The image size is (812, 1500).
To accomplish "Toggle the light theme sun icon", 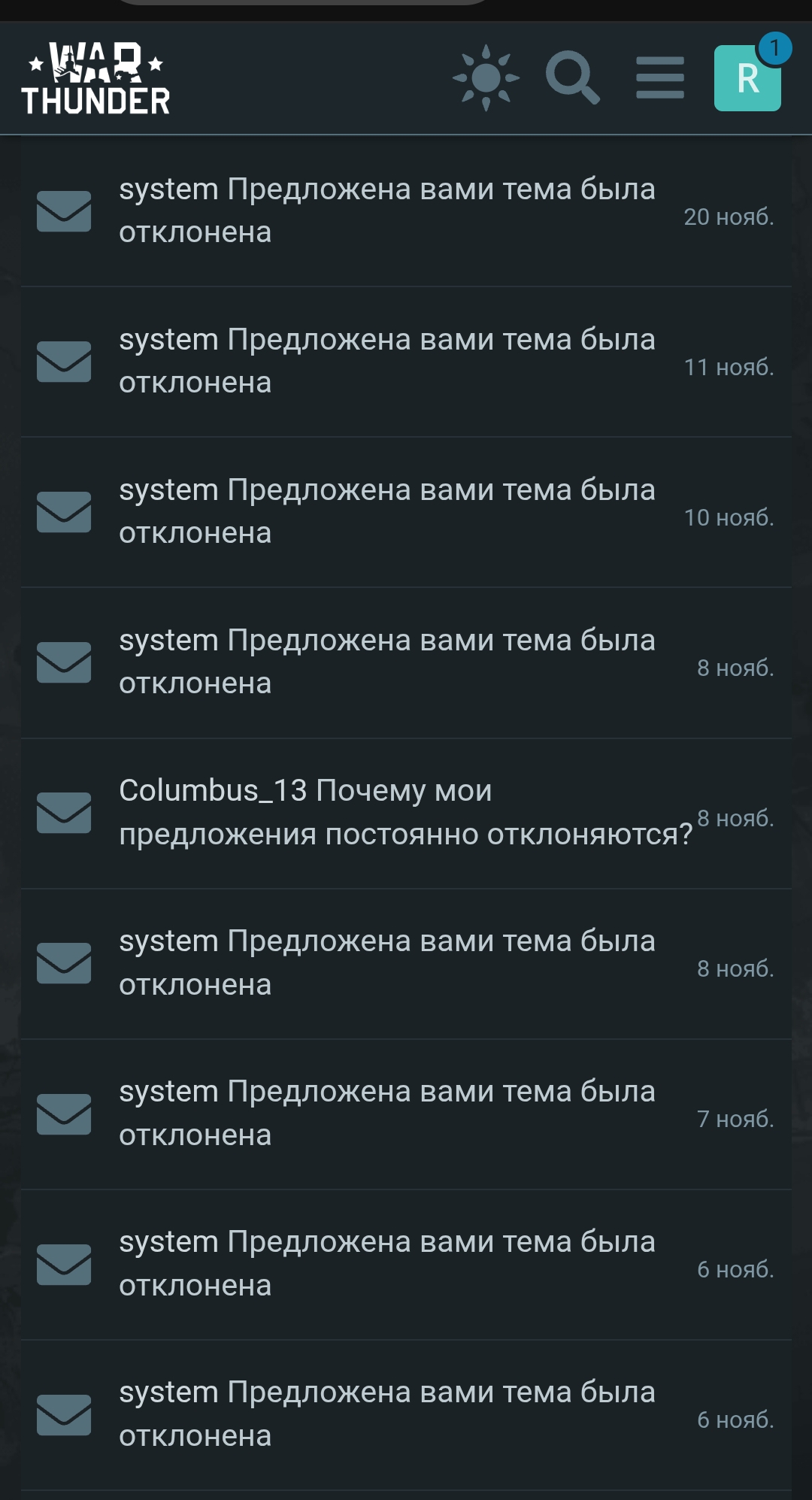I will coord(486,77).
